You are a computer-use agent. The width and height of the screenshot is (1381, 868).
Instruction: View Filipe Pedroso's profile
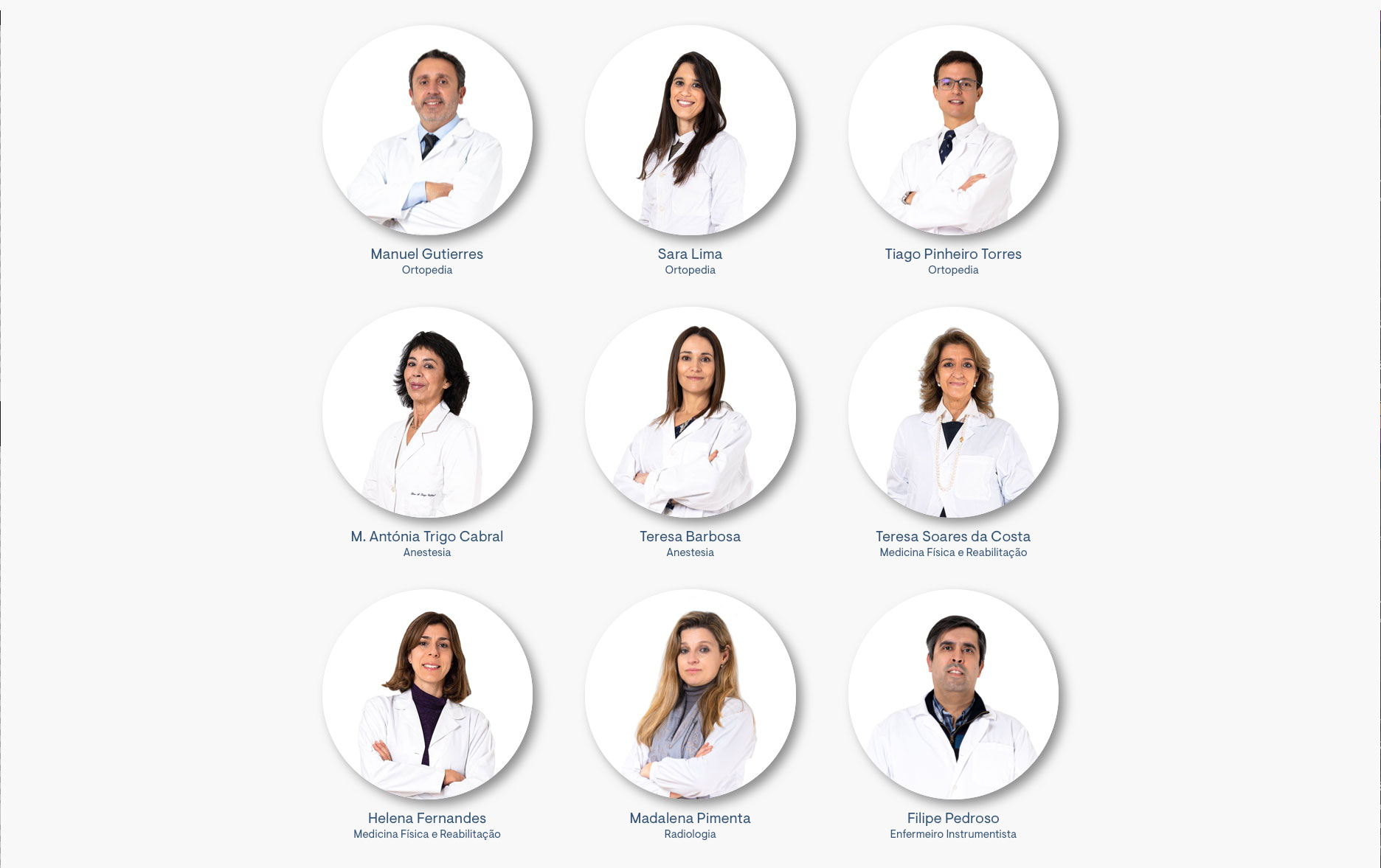(x=952, y=695)
